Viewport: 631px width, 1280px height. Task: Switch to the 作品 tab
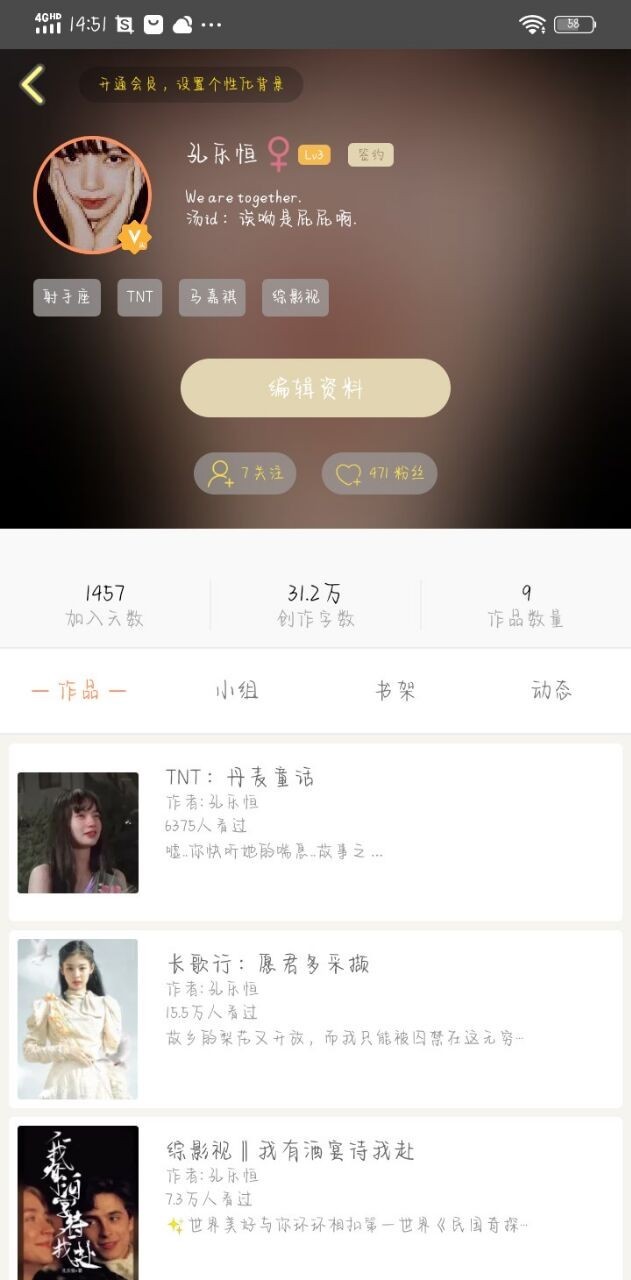[x=79, y=691]
